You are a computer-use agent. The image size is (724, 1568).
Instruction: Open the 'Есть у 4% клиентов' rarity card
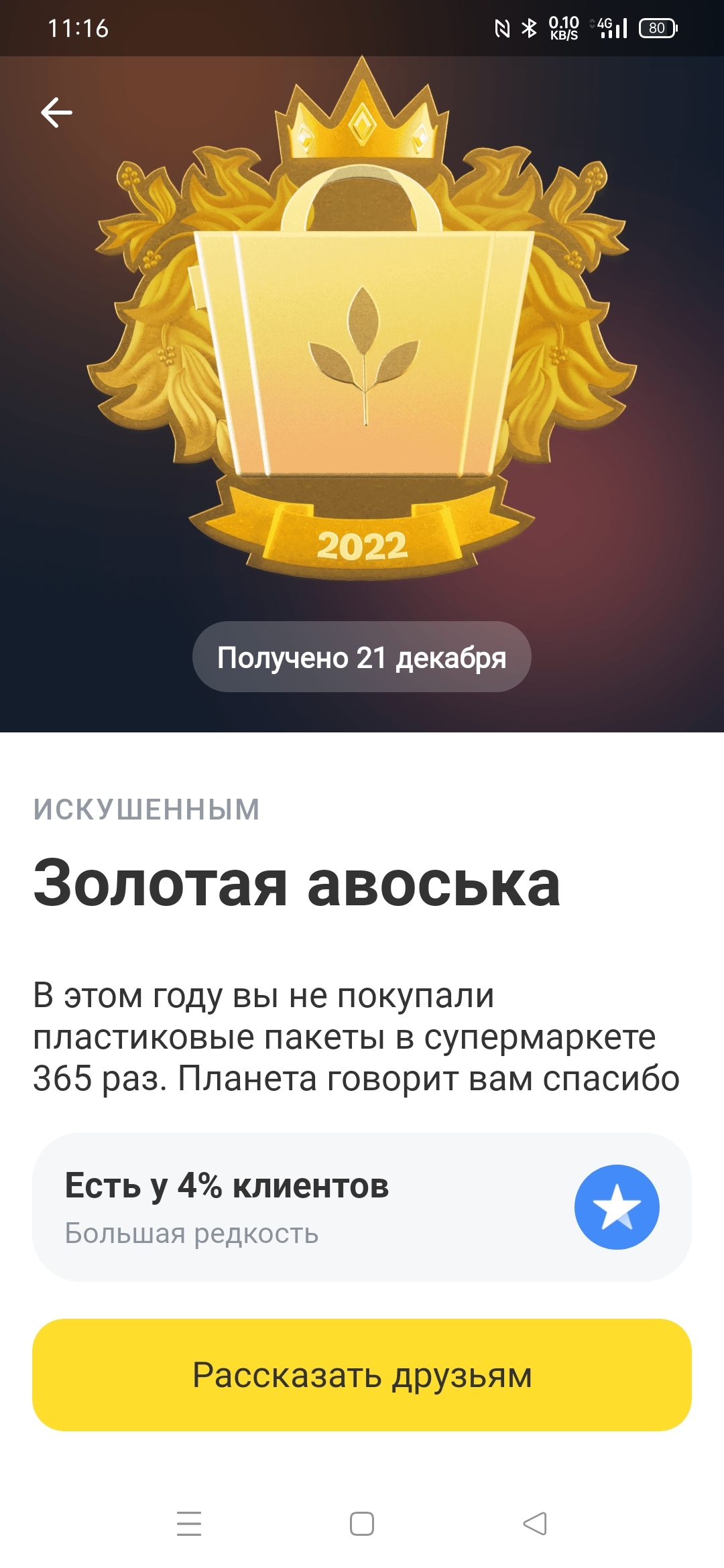(x=362, y=1207)
